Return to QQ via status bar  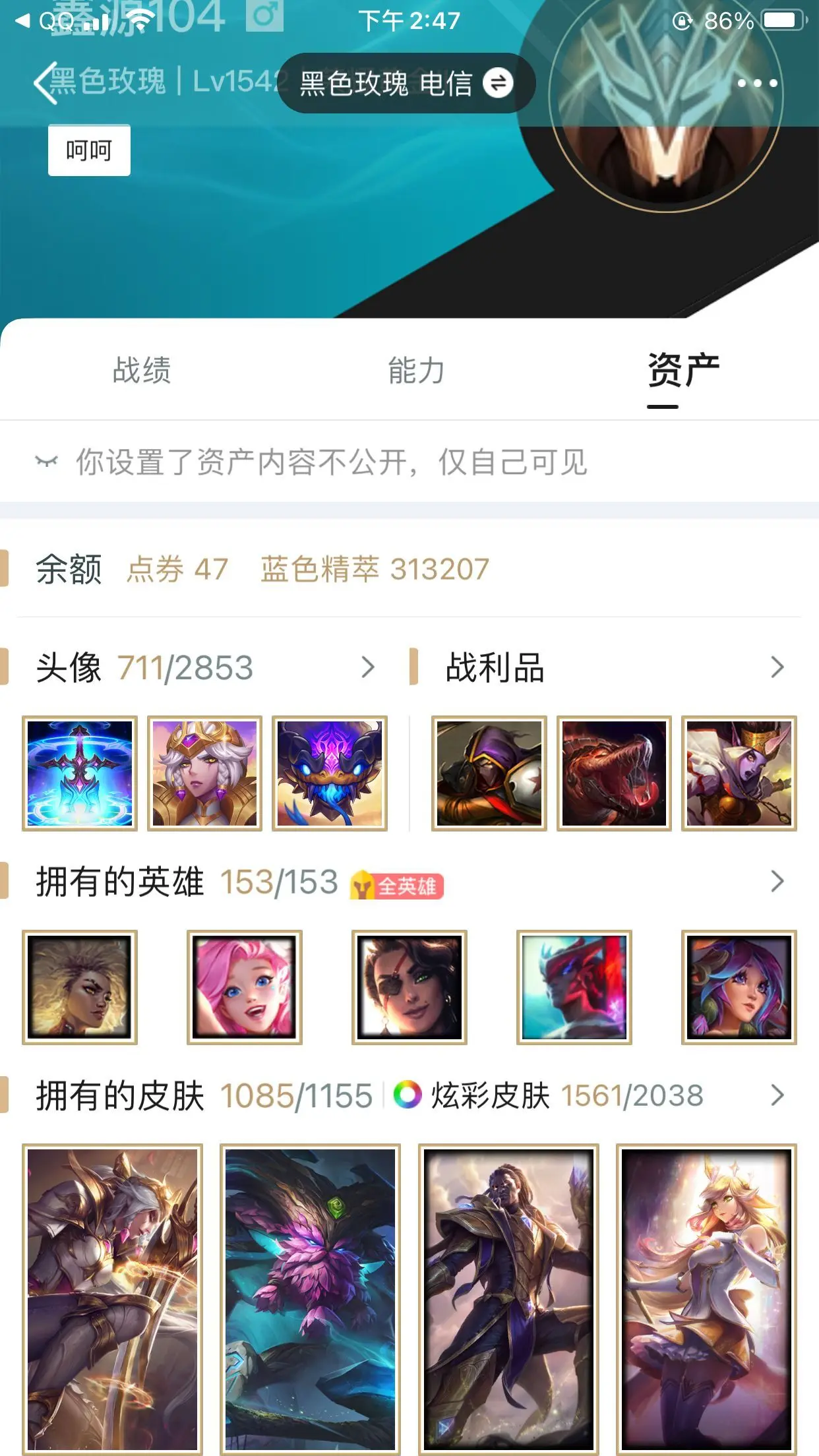(x=44, y=21)
